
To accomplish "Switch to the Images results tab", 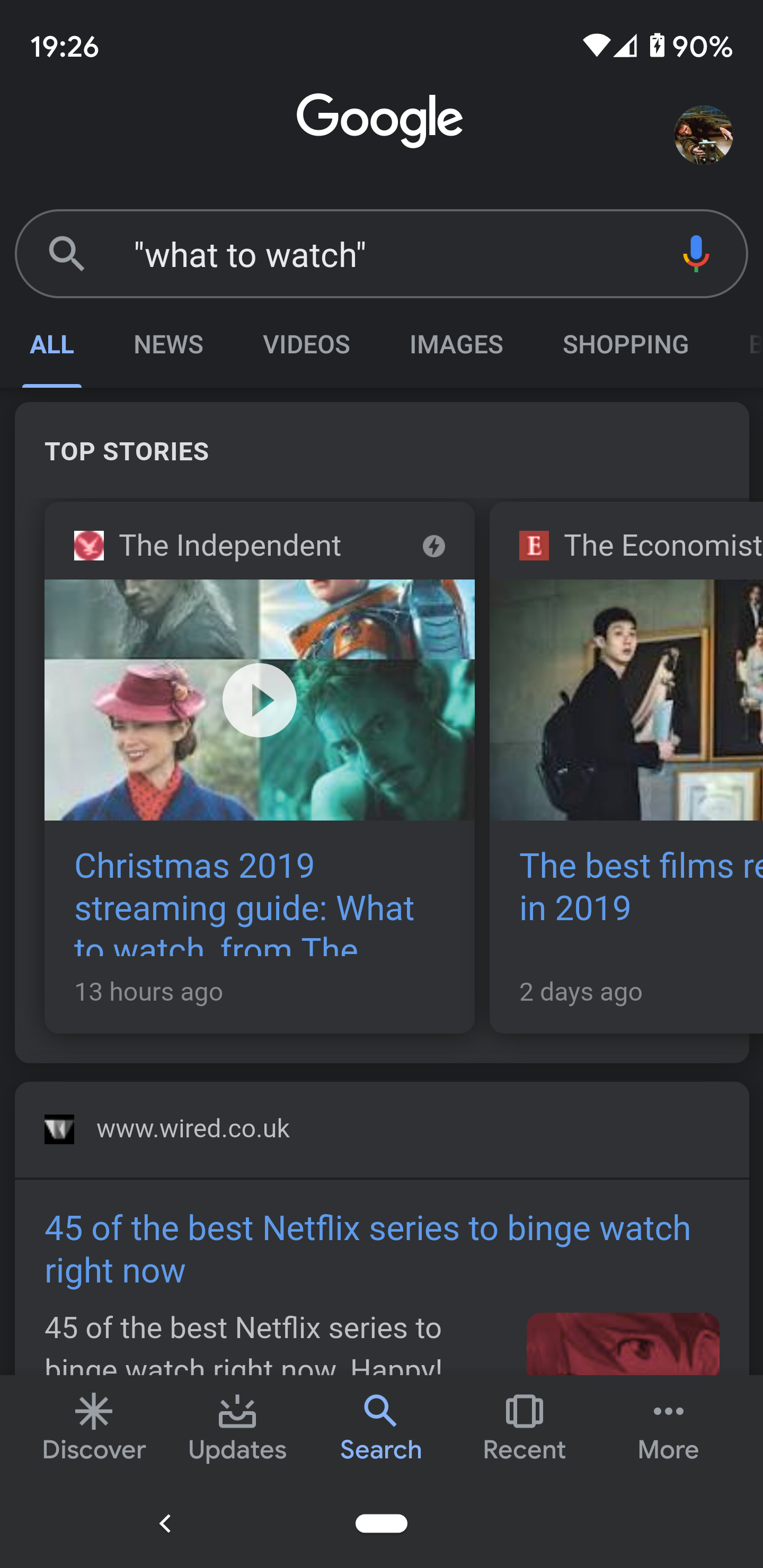I will tap(456, 344).
